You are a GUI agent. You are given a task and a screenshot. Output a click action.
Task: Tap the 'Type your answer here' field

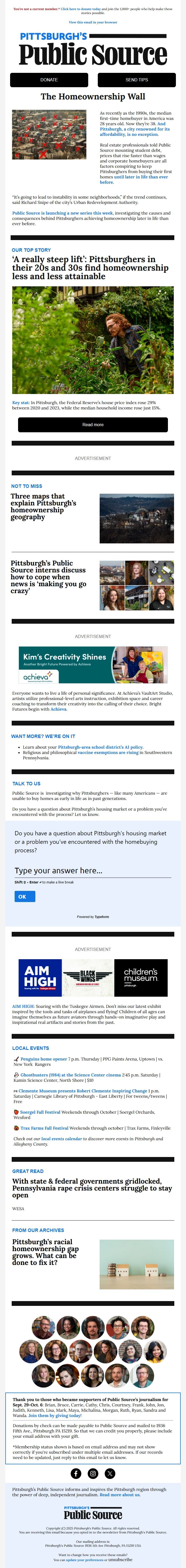pyautogui.click(x=91, y=870)
